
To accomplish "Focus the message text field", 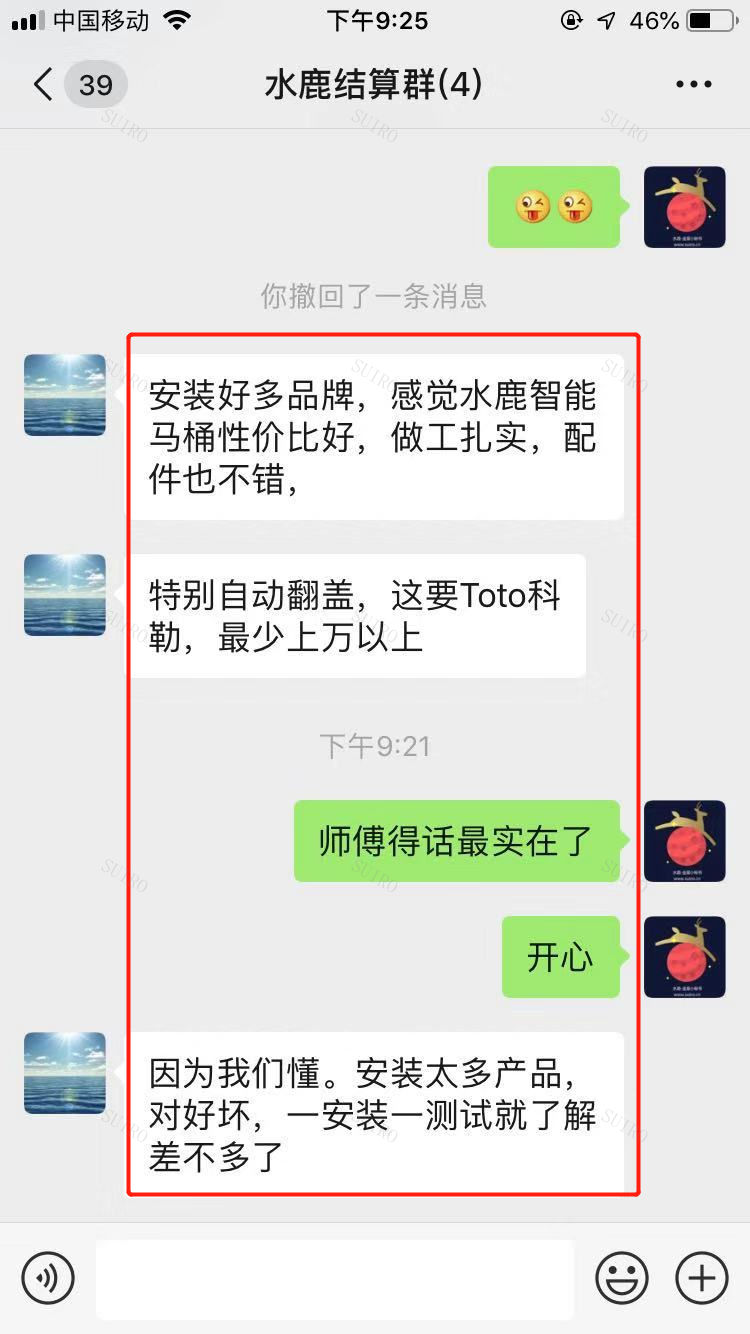I will pos(335,1279).
